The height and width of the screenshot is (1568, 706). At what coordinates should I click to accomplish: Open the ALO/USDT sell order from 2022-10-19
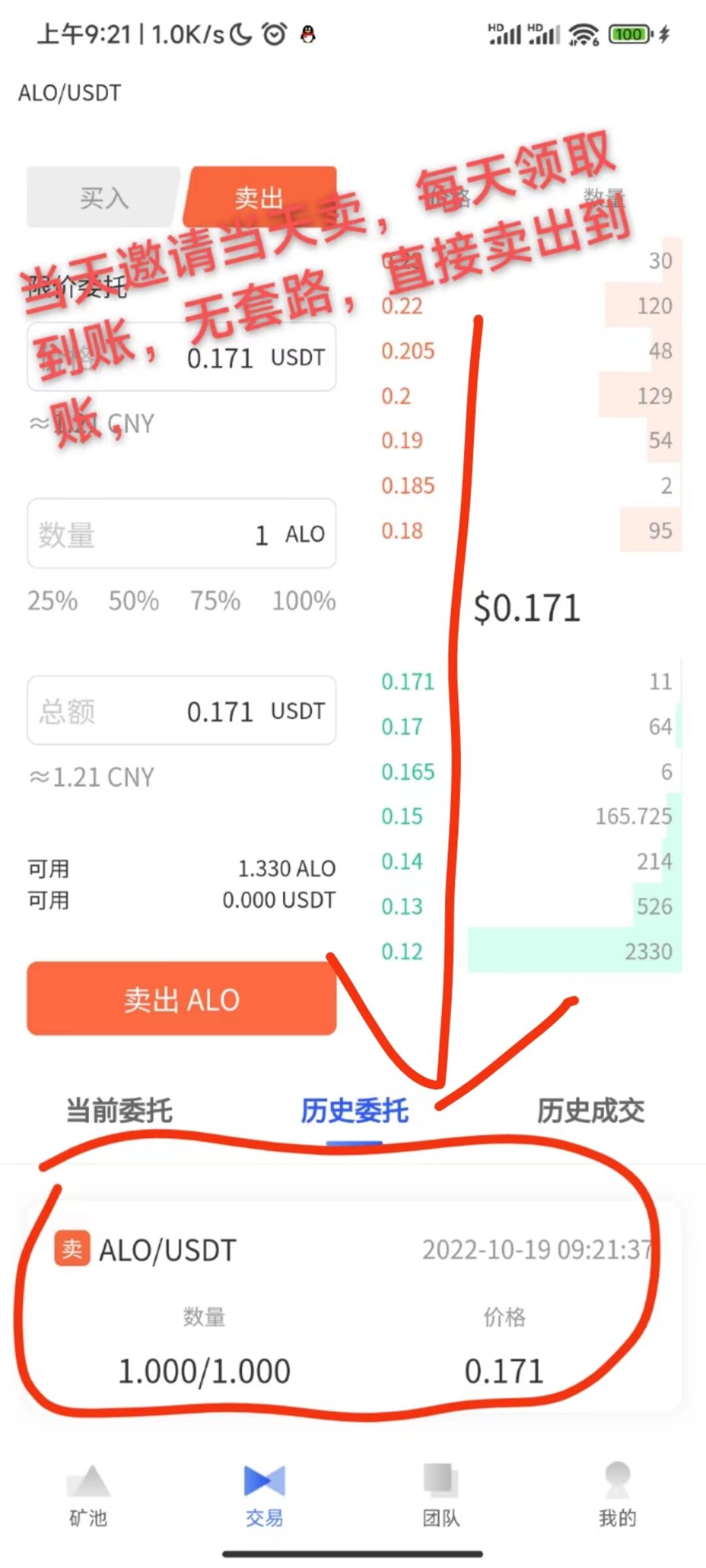[x=353, y=1307]
